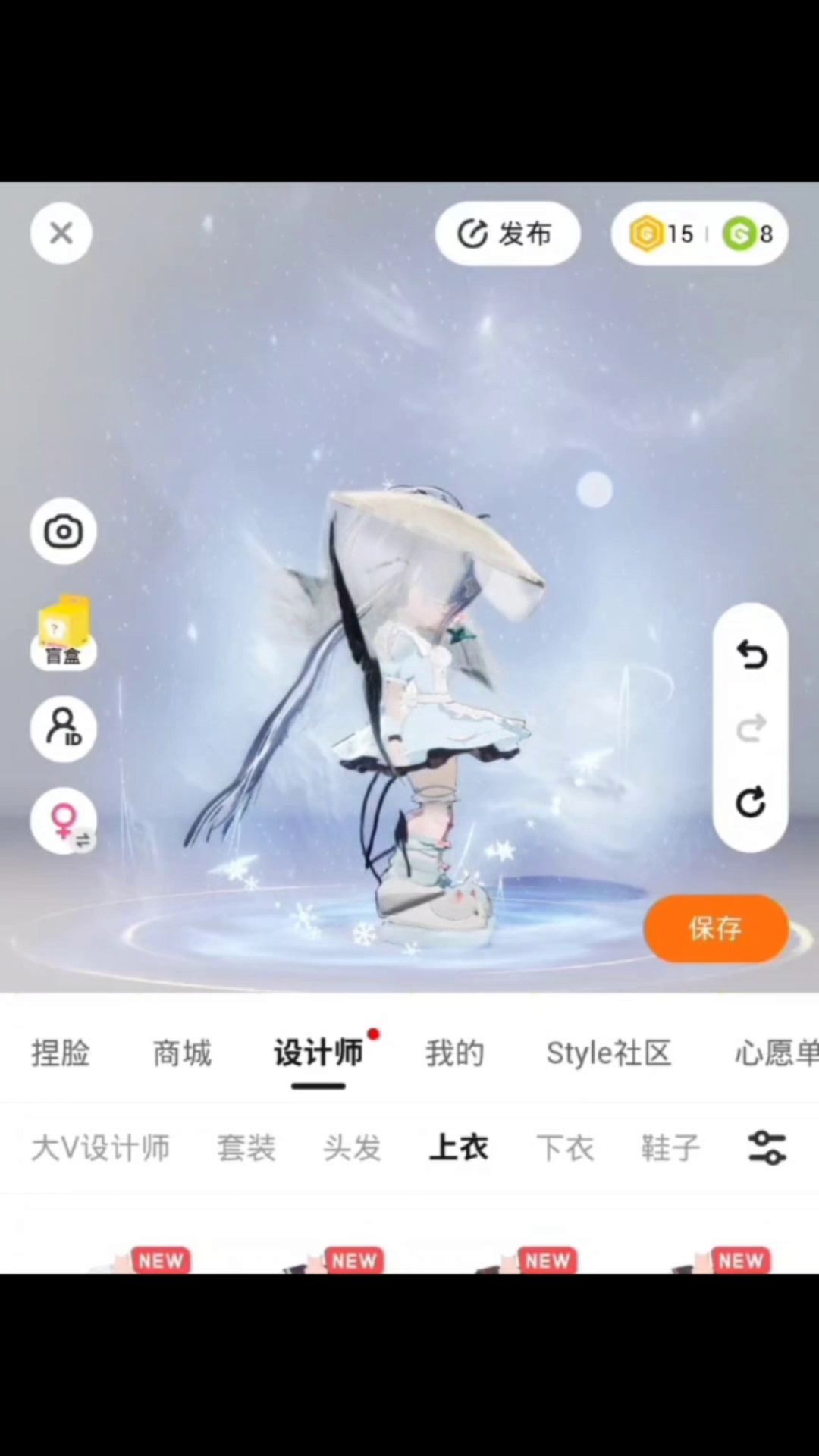
Task: View the 下衣 category
Action: click(x=565, y=1148)
